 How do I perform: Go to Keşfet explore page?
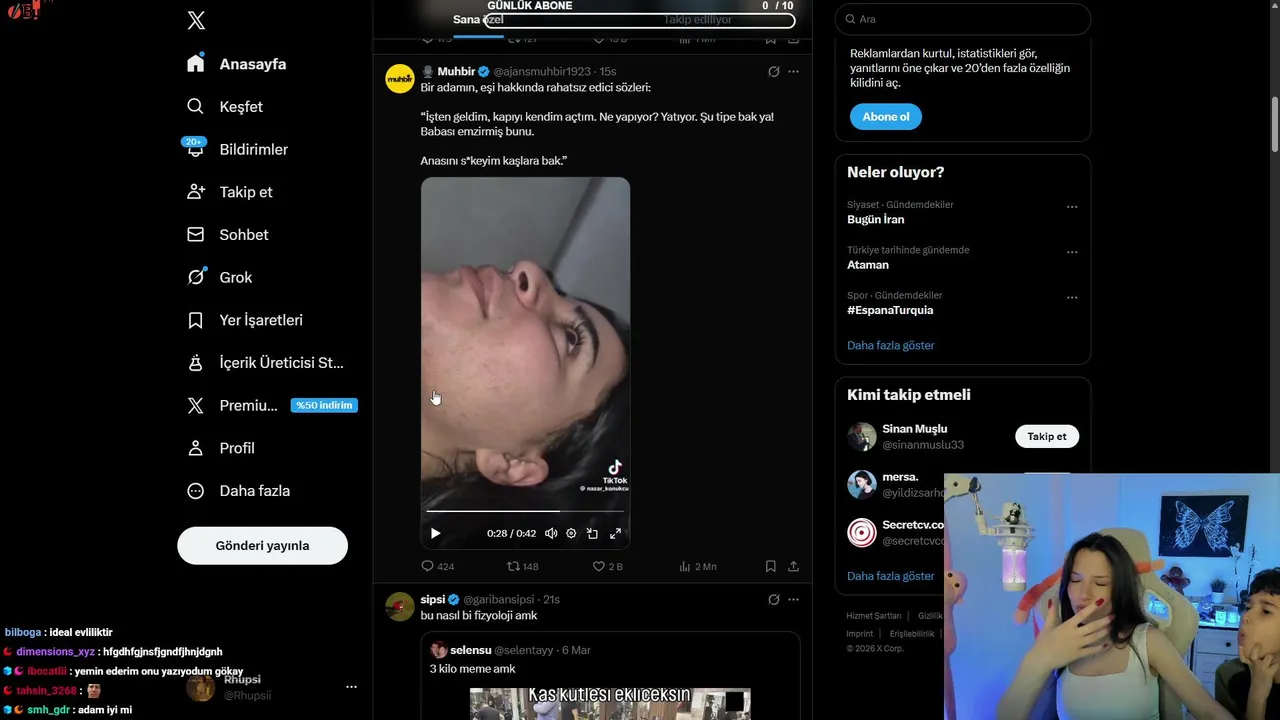click(x=226, y=107)
